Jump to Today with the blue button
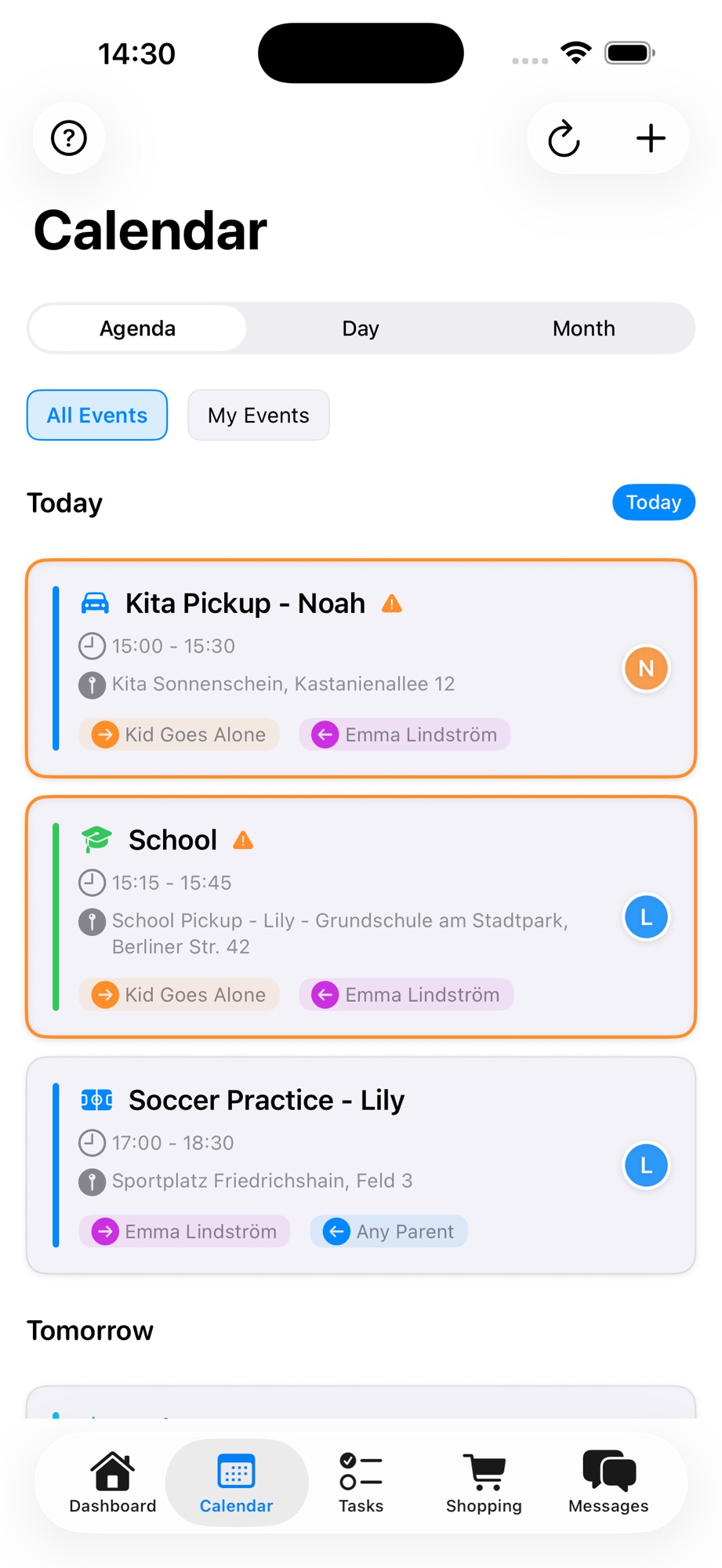This screenshot has width=722, height=1568. [x=653, y=503]
